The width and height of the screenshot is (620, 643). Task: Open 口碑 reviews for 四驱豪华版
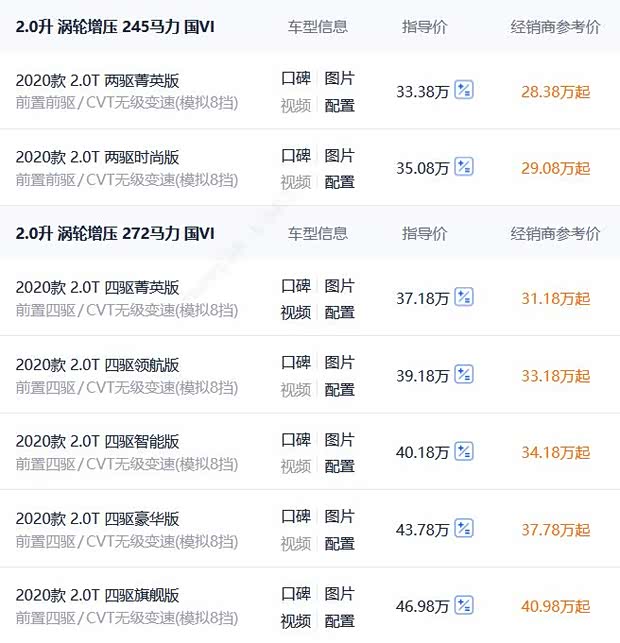[295, 516]
